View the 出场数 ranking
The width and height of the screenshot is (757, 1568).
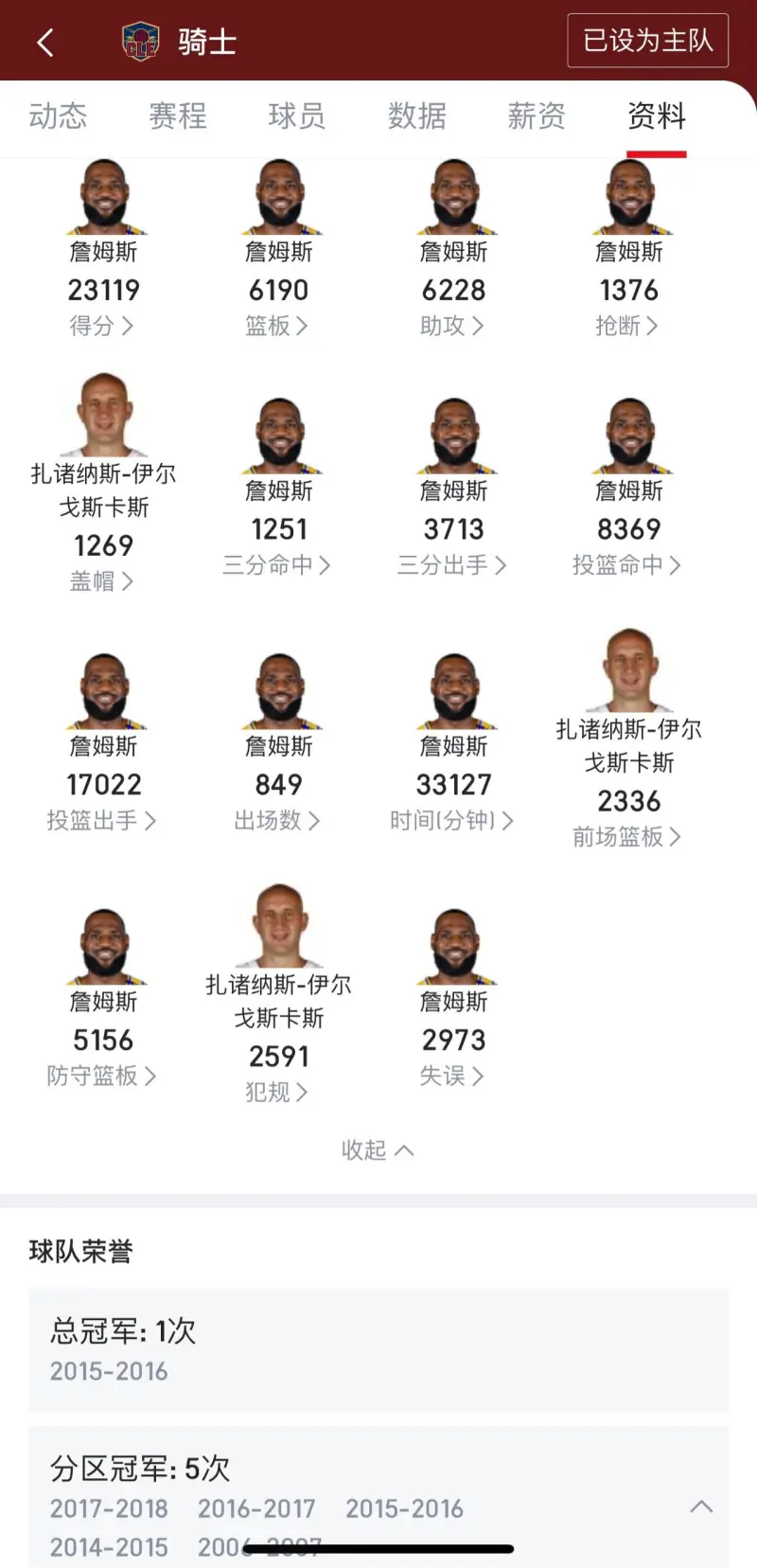pyautogui.click(x=277, y=820)
